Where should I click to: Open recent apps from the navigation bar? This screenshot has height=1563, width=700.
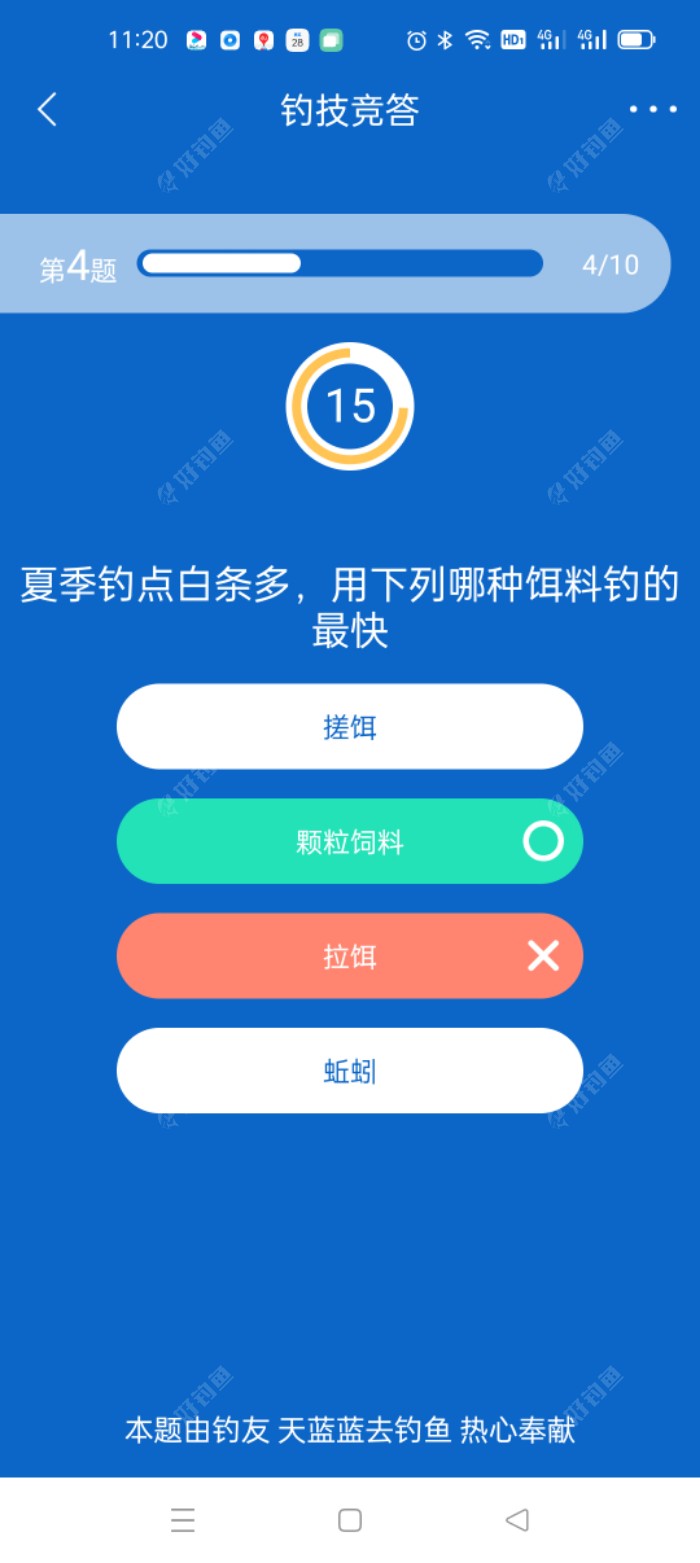click(183, 1520)
